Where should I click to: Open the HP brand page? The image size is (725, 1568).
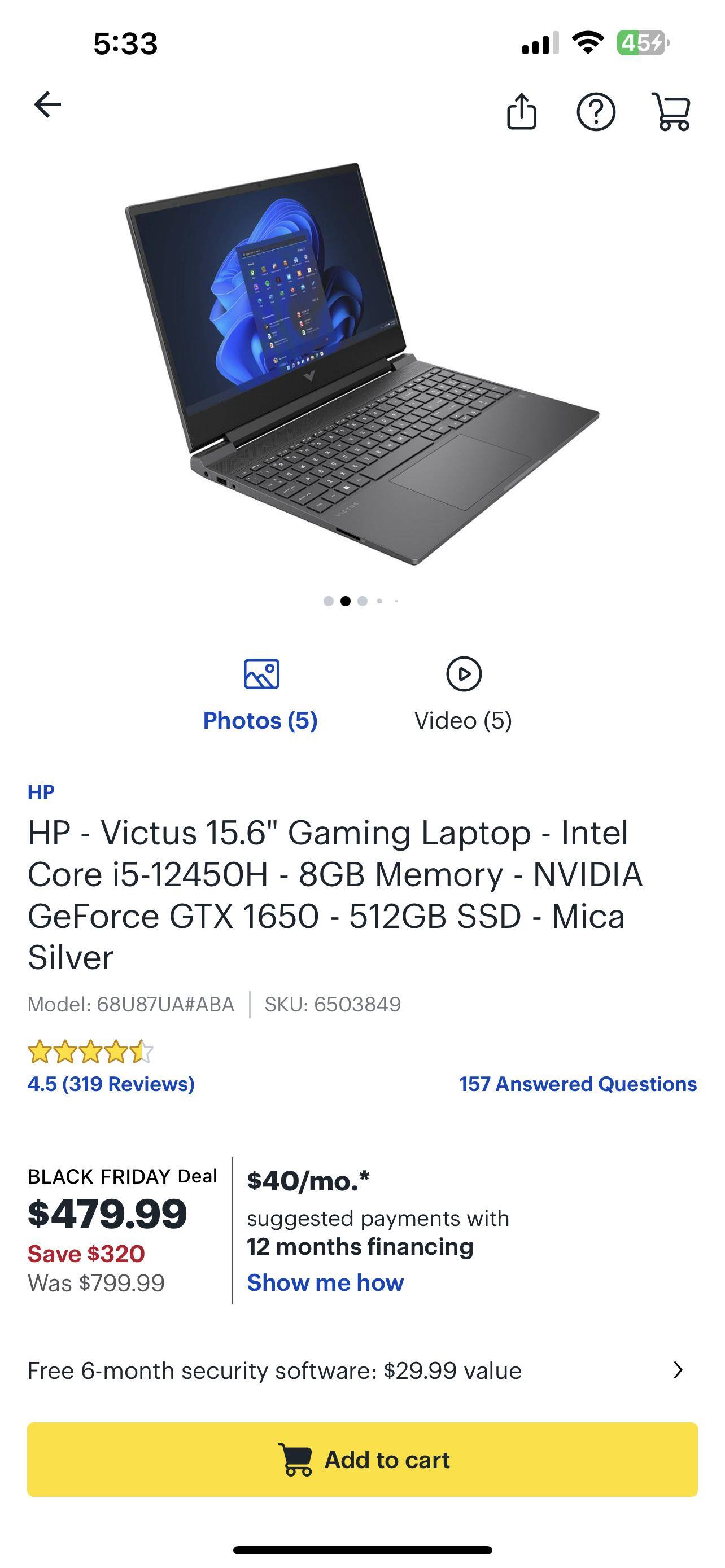point(41,791)
